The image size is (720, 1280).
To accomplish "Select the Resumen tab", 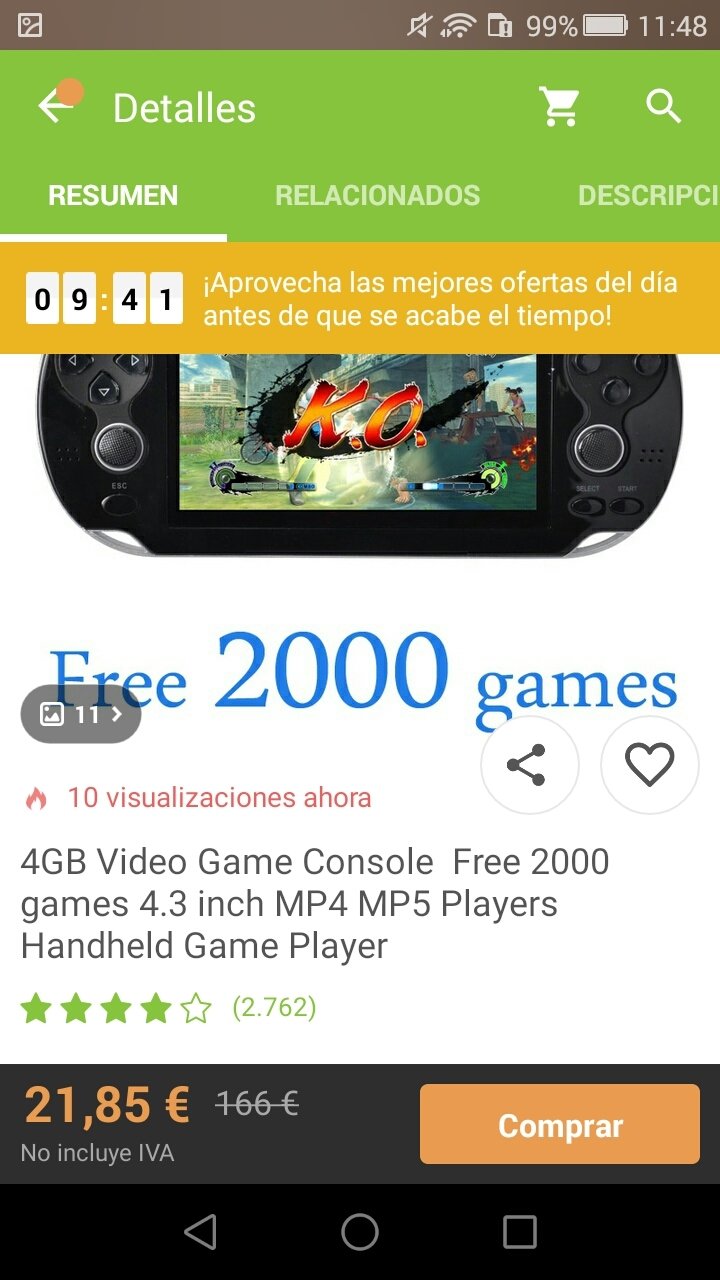I will click(x=113, y=195).
